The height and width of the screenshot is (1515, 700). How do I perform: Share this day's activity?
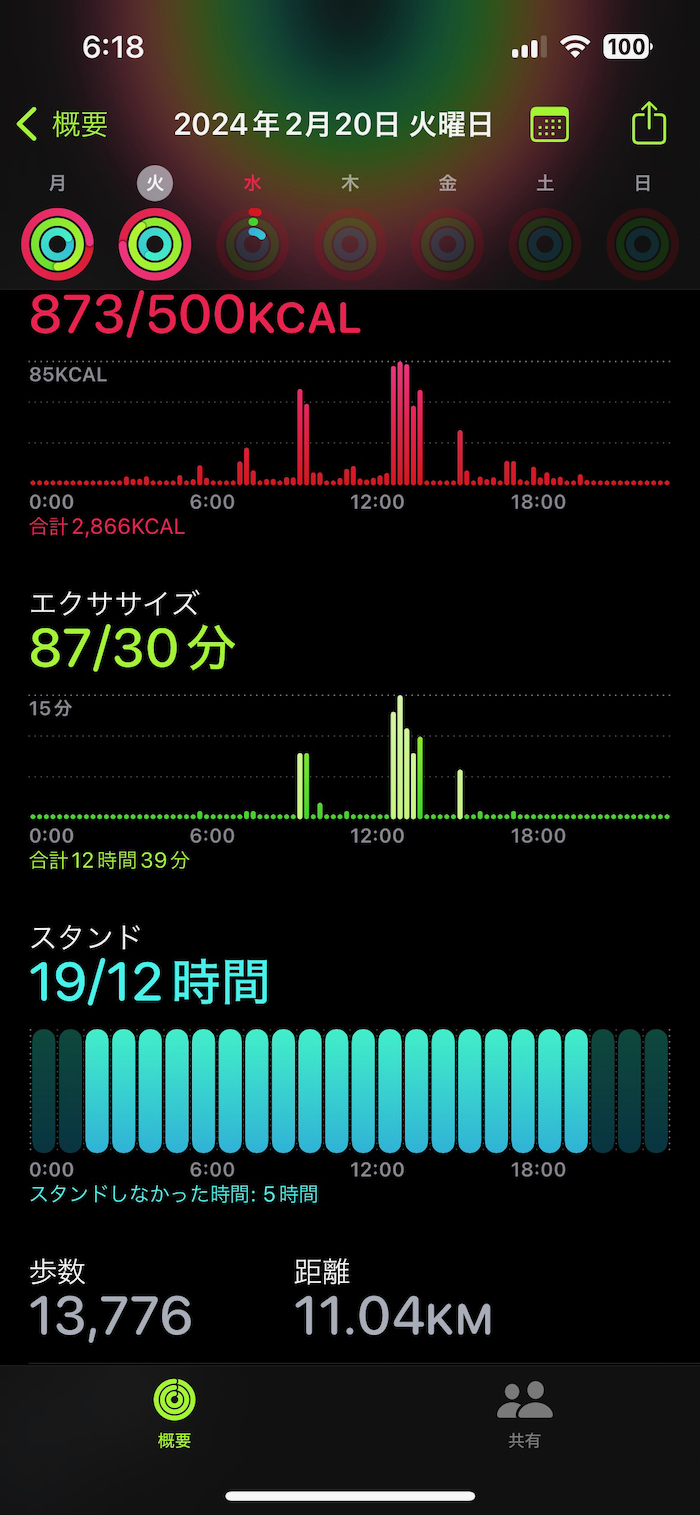(x=649, y=125)
